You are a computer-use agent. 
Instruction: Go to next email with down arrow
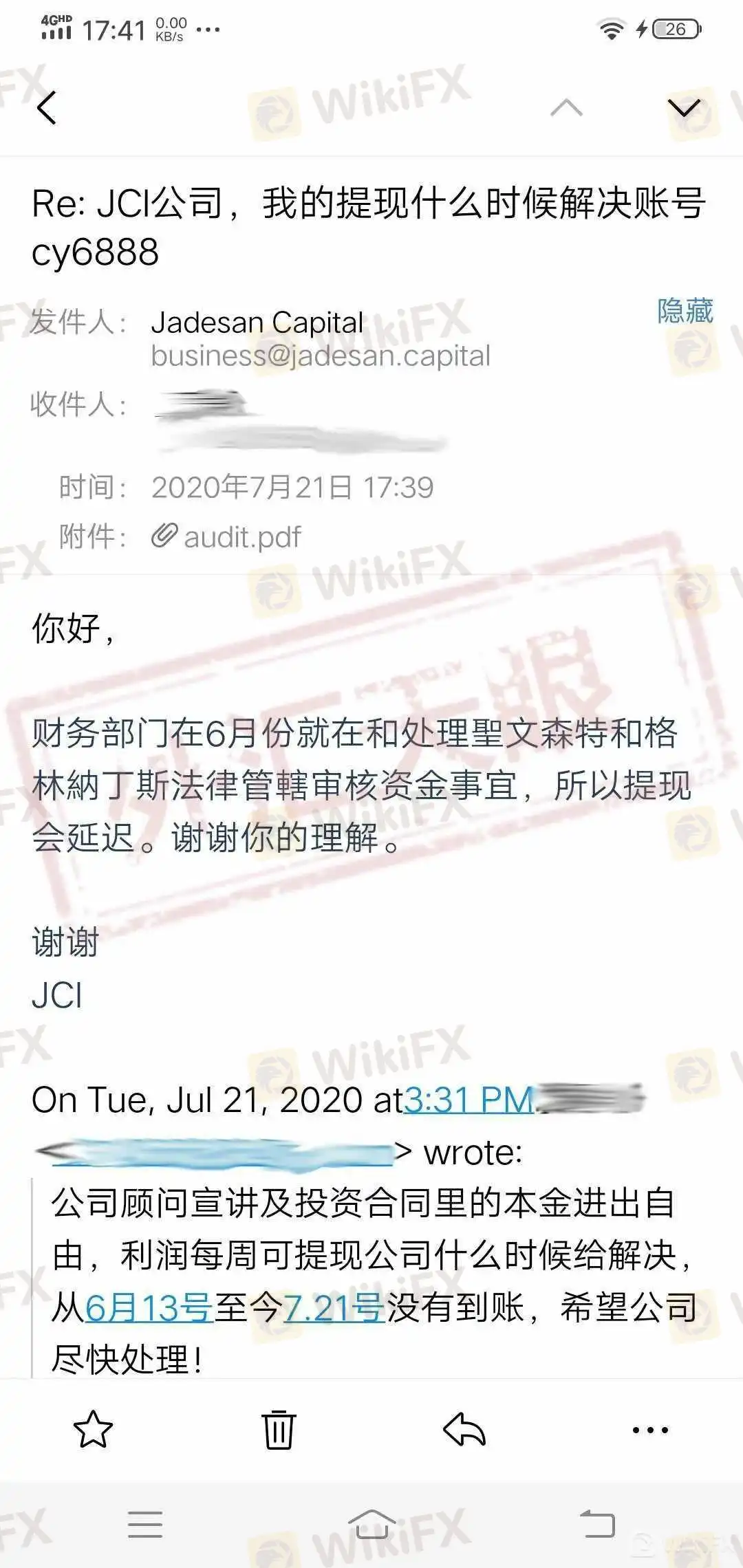point(684,108)
